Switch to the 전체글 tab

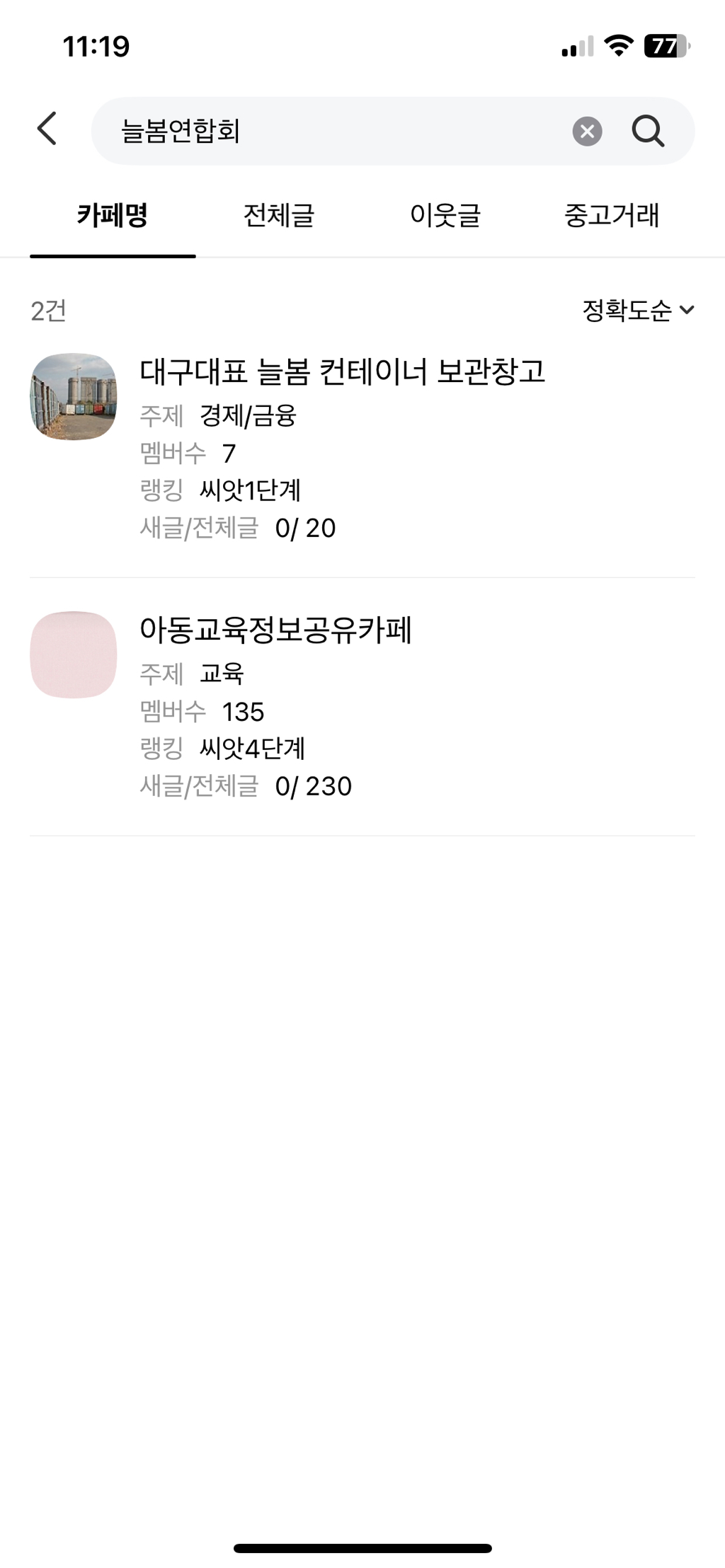pyautogui.click(x=279, y=215)
